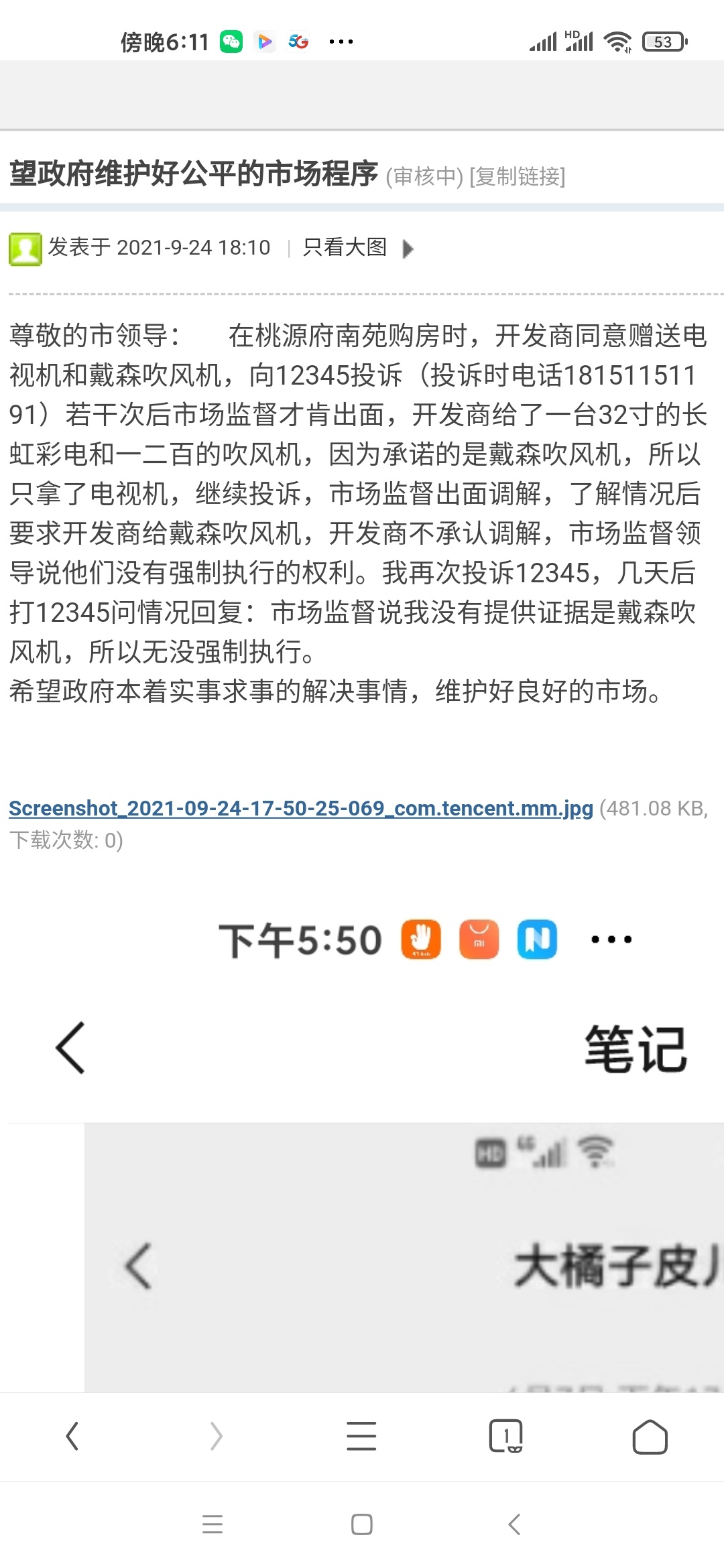Image resolution: width=724 pixels, height=1568 pixels.
Task: Tap the system home button
Action: (x=361, y=1524)
